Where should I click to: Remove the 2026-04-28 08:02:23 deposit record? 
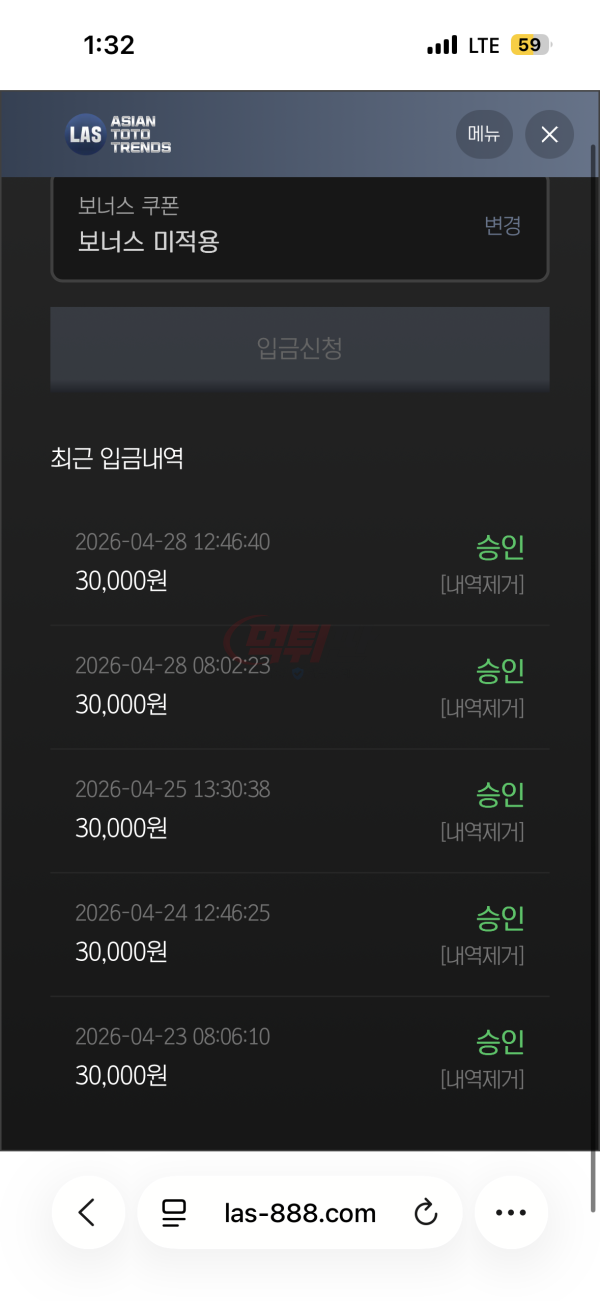[x=482, y=708]
